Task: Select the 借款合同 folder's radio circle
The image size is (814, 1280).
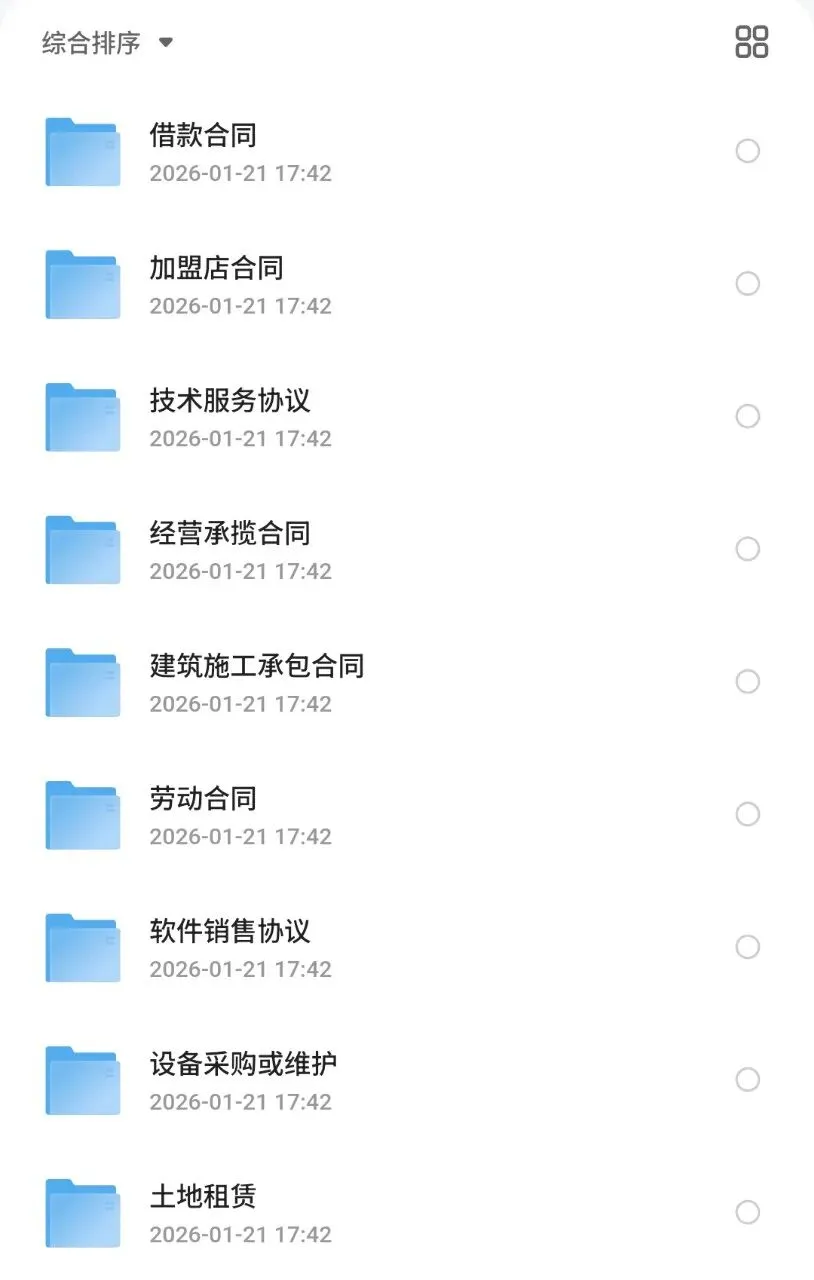Action: 747,151
